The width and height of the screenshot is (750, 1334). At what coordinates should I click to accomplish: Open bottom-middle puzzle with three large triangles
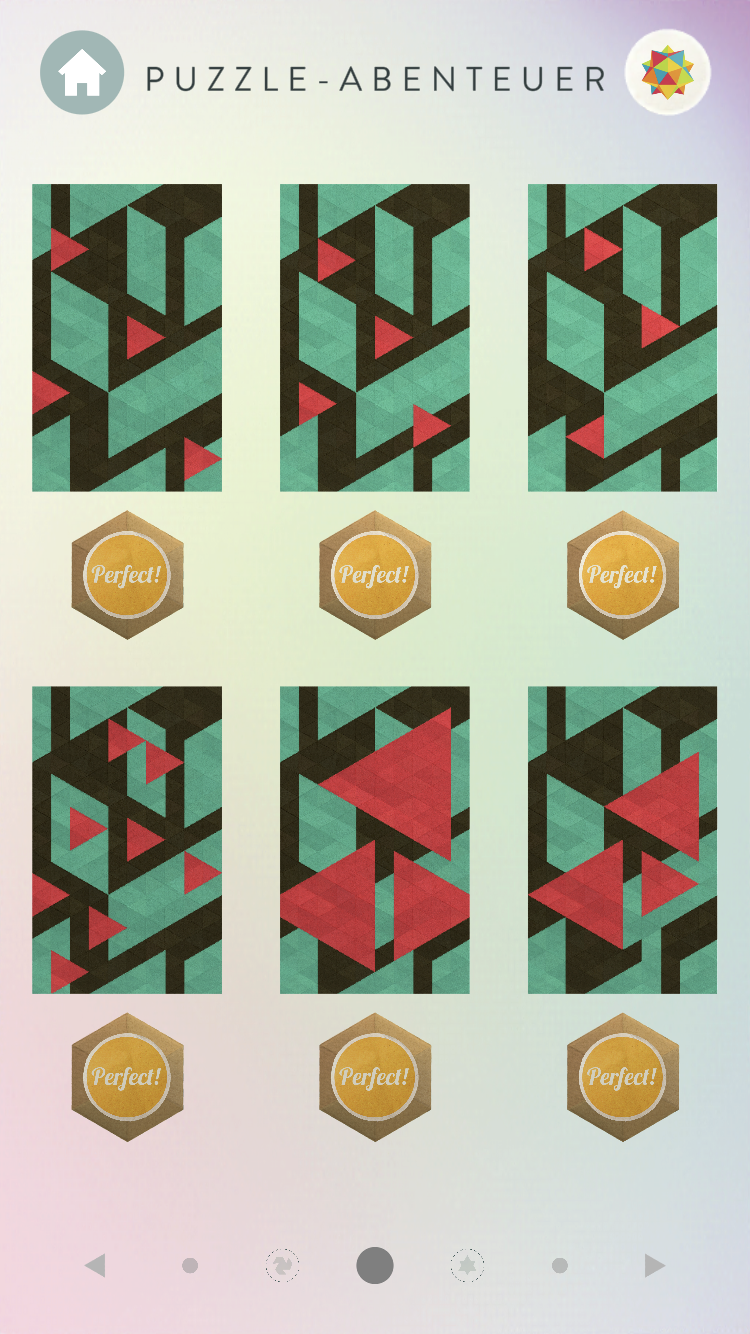pos(375,839)
